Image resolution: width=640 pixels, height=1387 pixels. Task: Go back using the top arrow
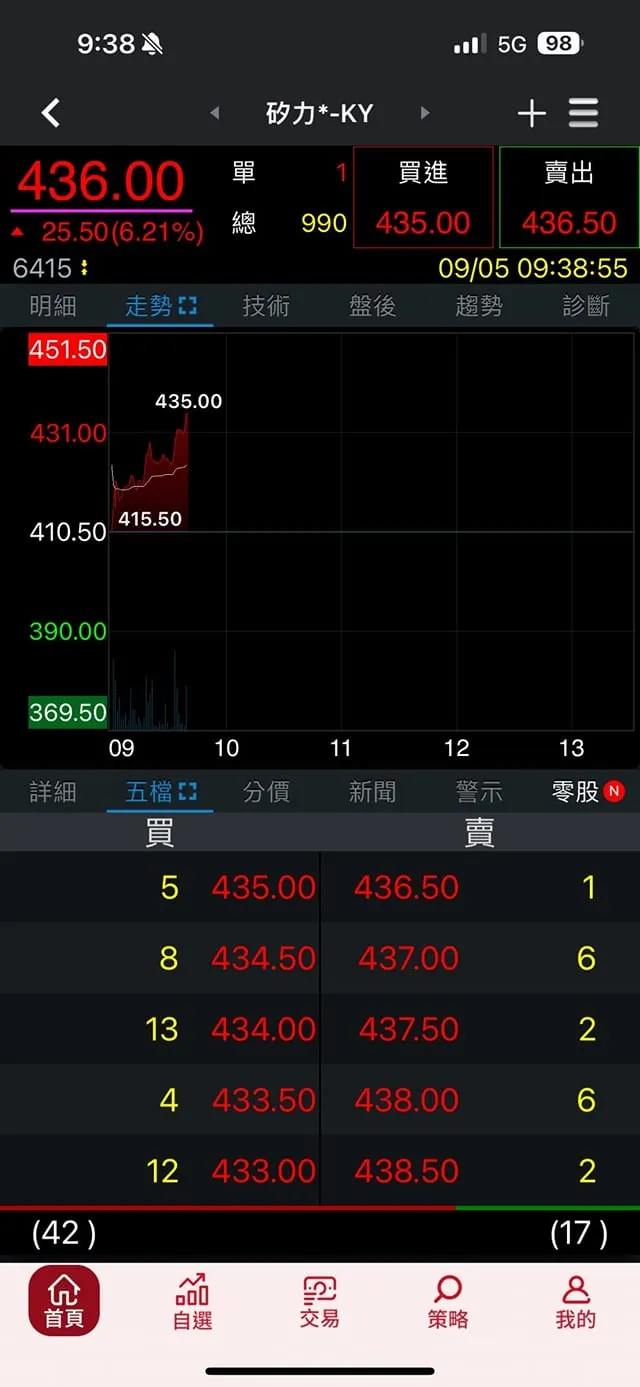point(51,113)
